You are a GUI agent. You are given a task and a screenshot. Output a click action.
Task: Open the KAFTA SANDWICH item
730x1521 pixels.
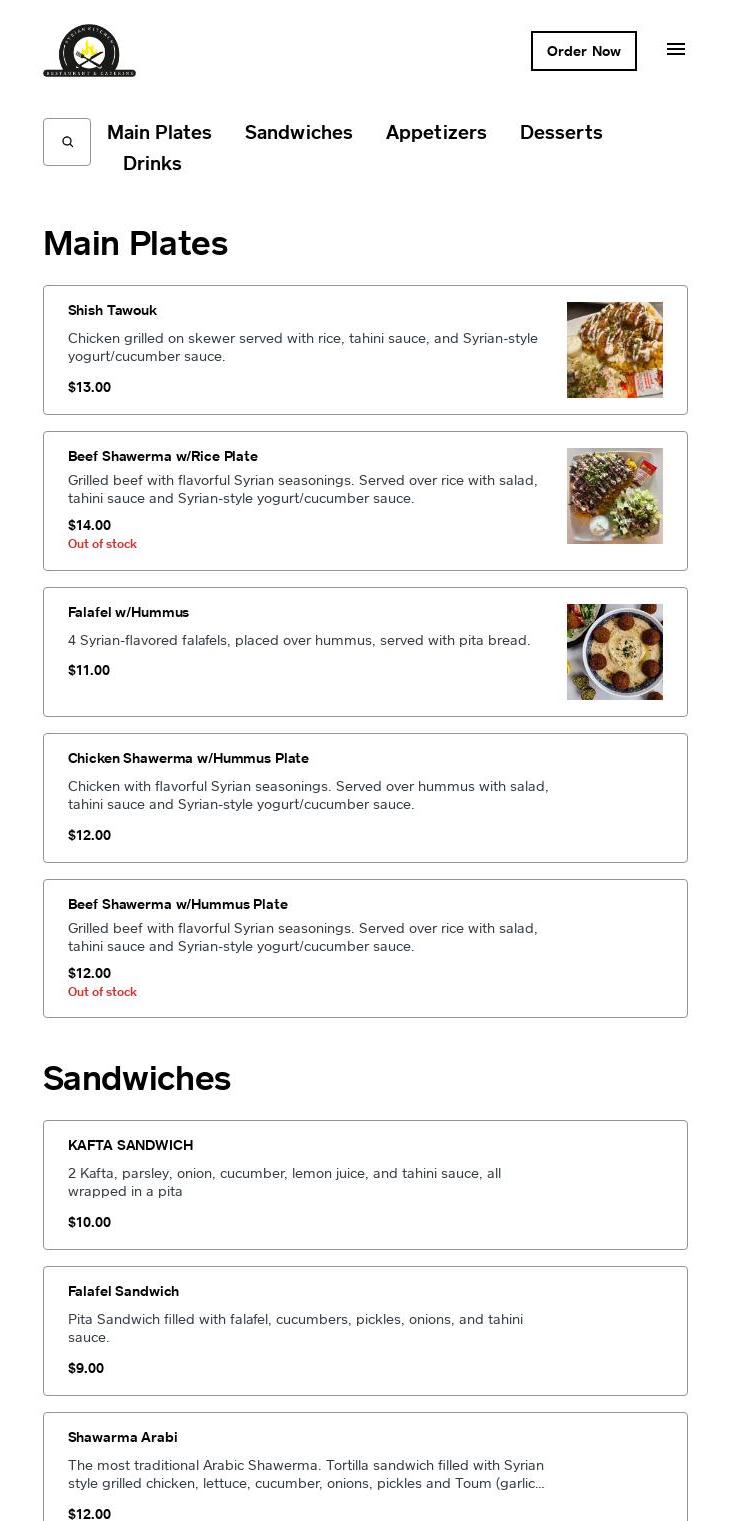coord(365,1184)
